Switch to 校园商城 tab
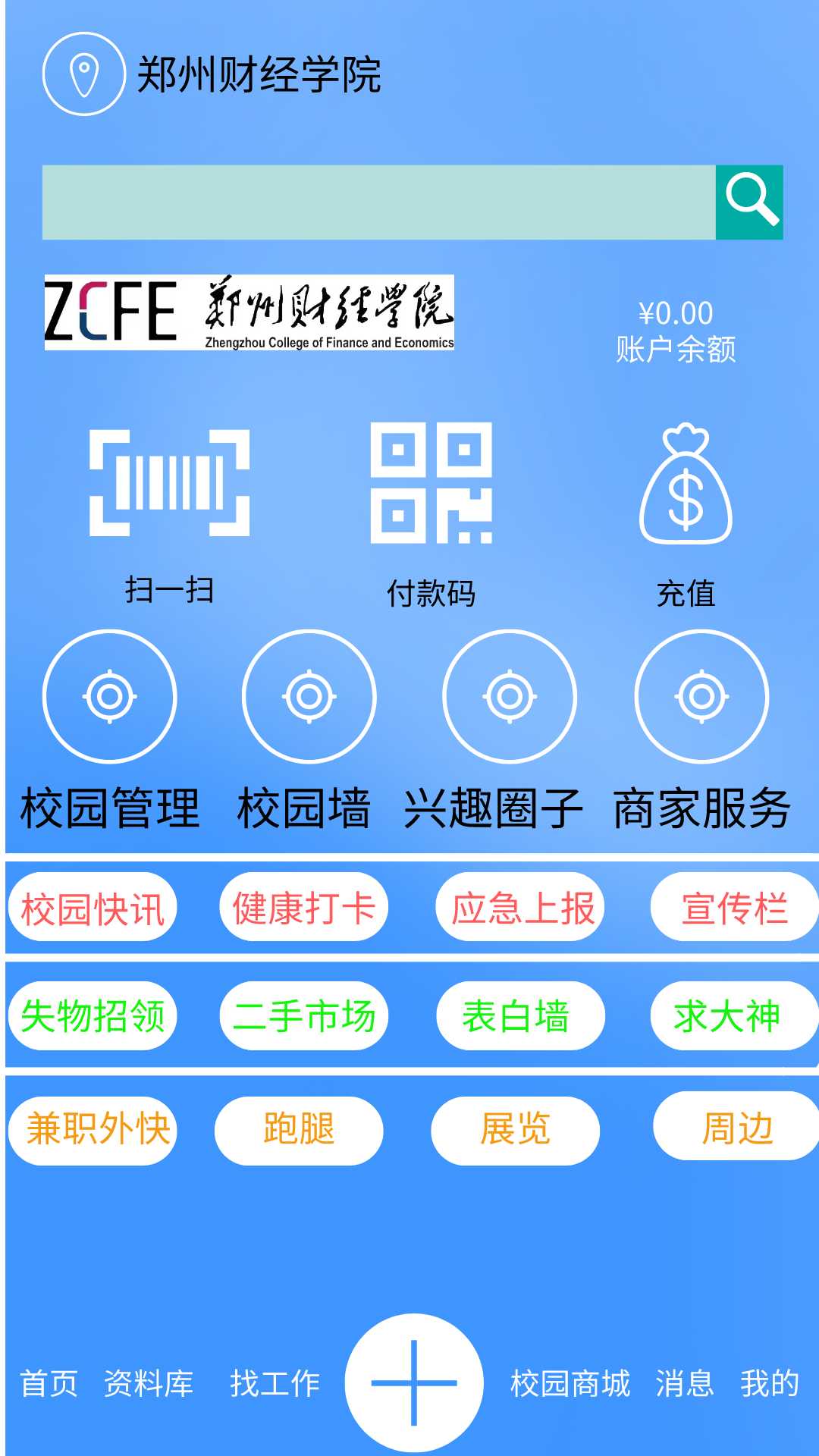The width and height of the screenshot is (819, 1456). (x=570, y=1383)
